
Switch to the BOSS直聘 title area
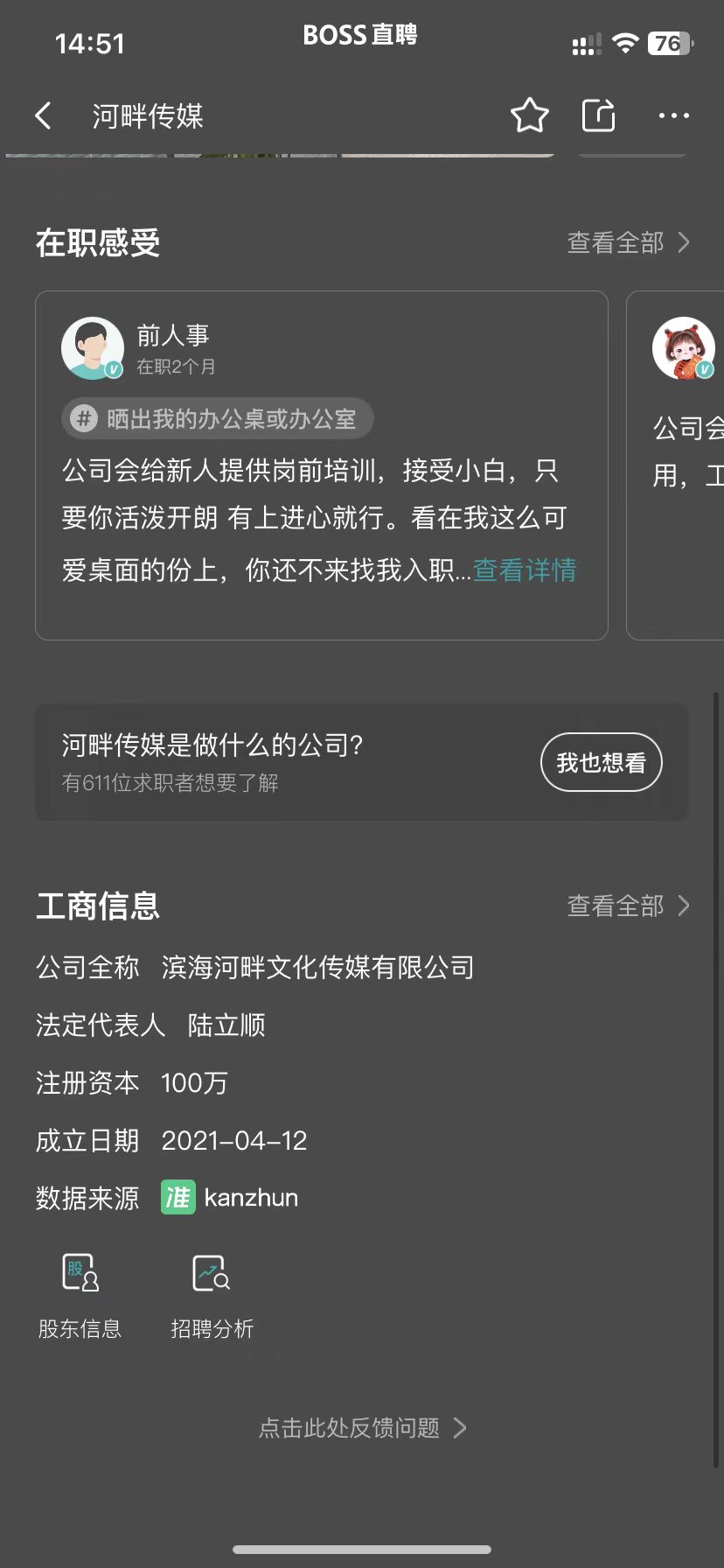[x=360, y=35]
